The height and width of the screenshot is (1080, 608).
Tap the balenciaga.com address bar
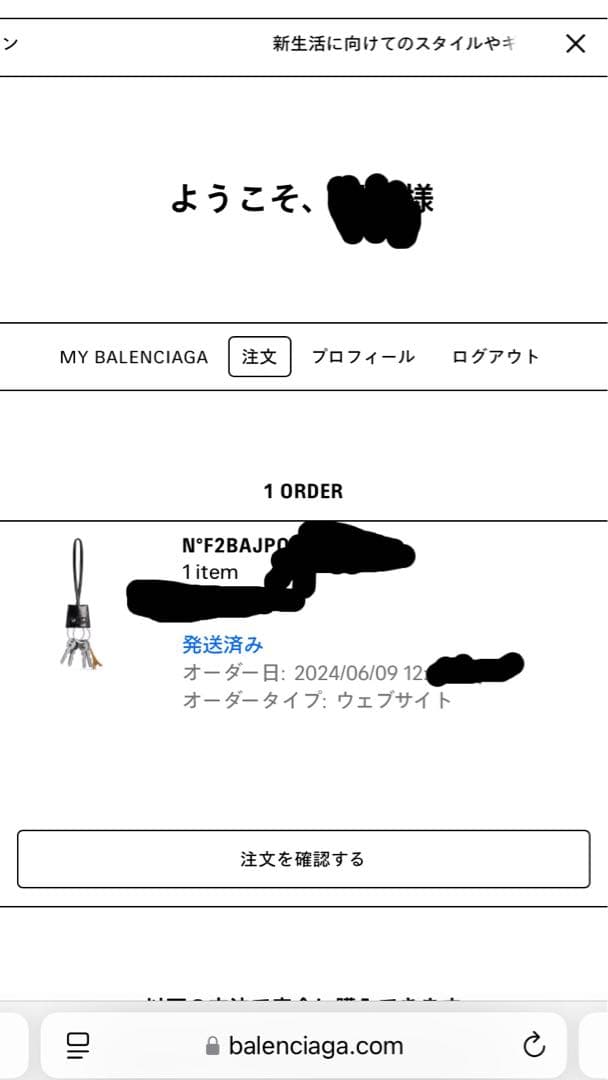click(x=304, y=1046)
